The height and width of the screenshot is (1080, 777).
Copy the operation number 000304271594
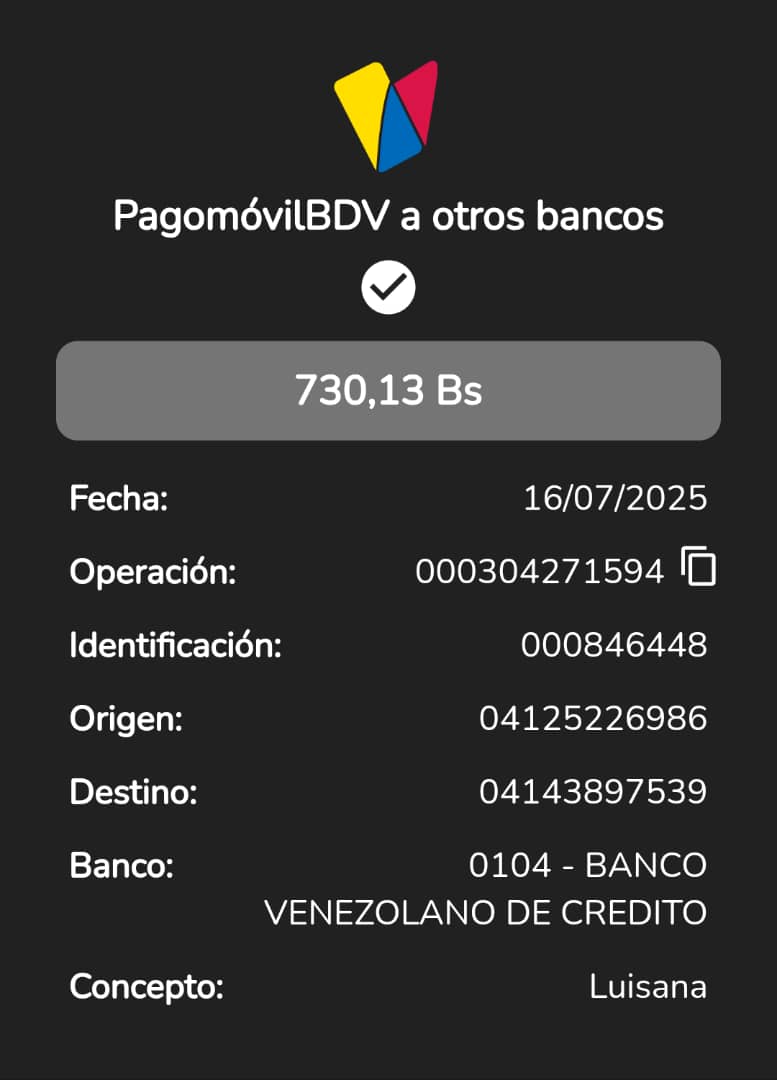(699, 567)
